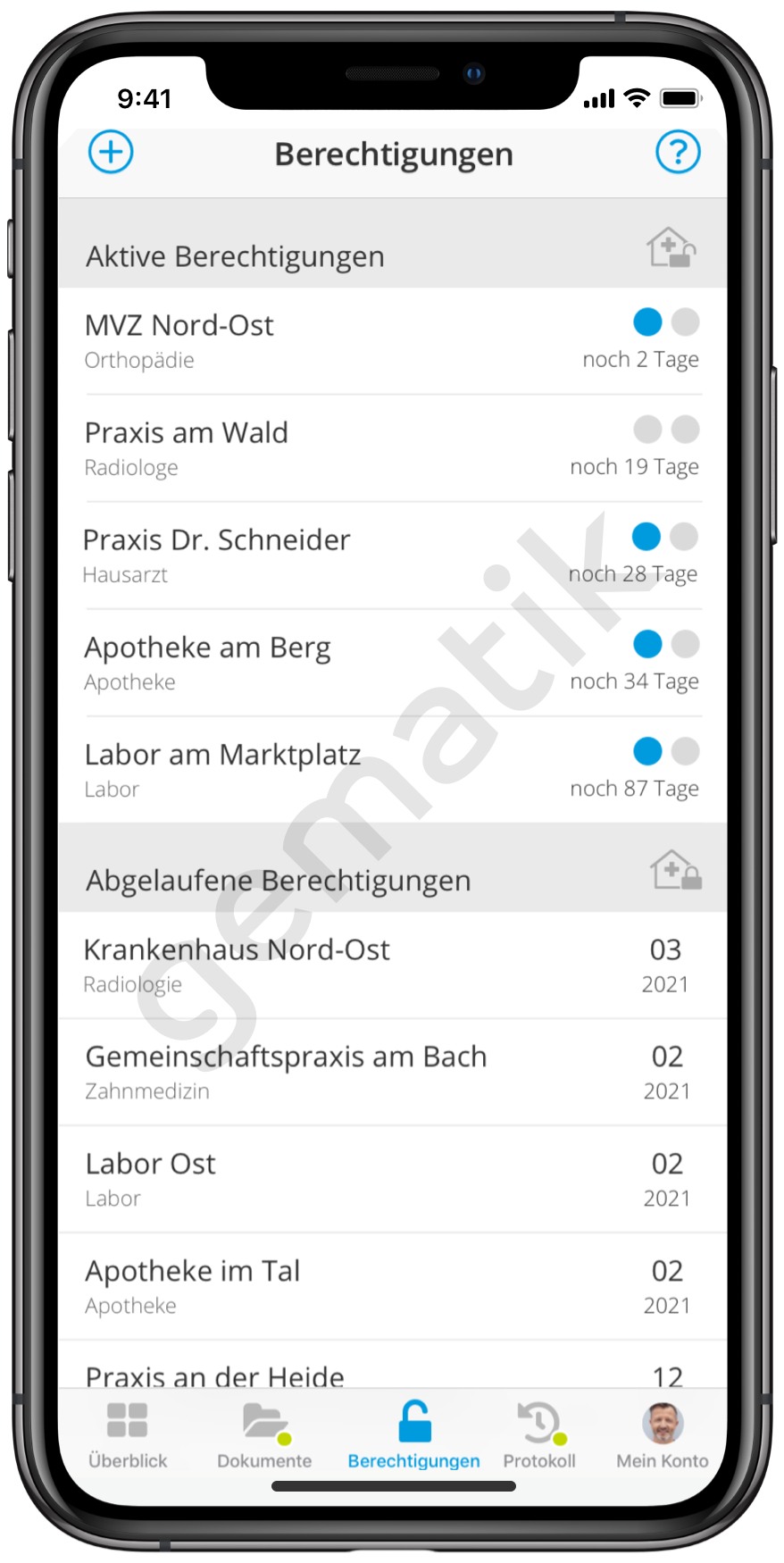784x1563 pixels.
Task: Switch to the Überblick tab
Action: coord(128,1435)
